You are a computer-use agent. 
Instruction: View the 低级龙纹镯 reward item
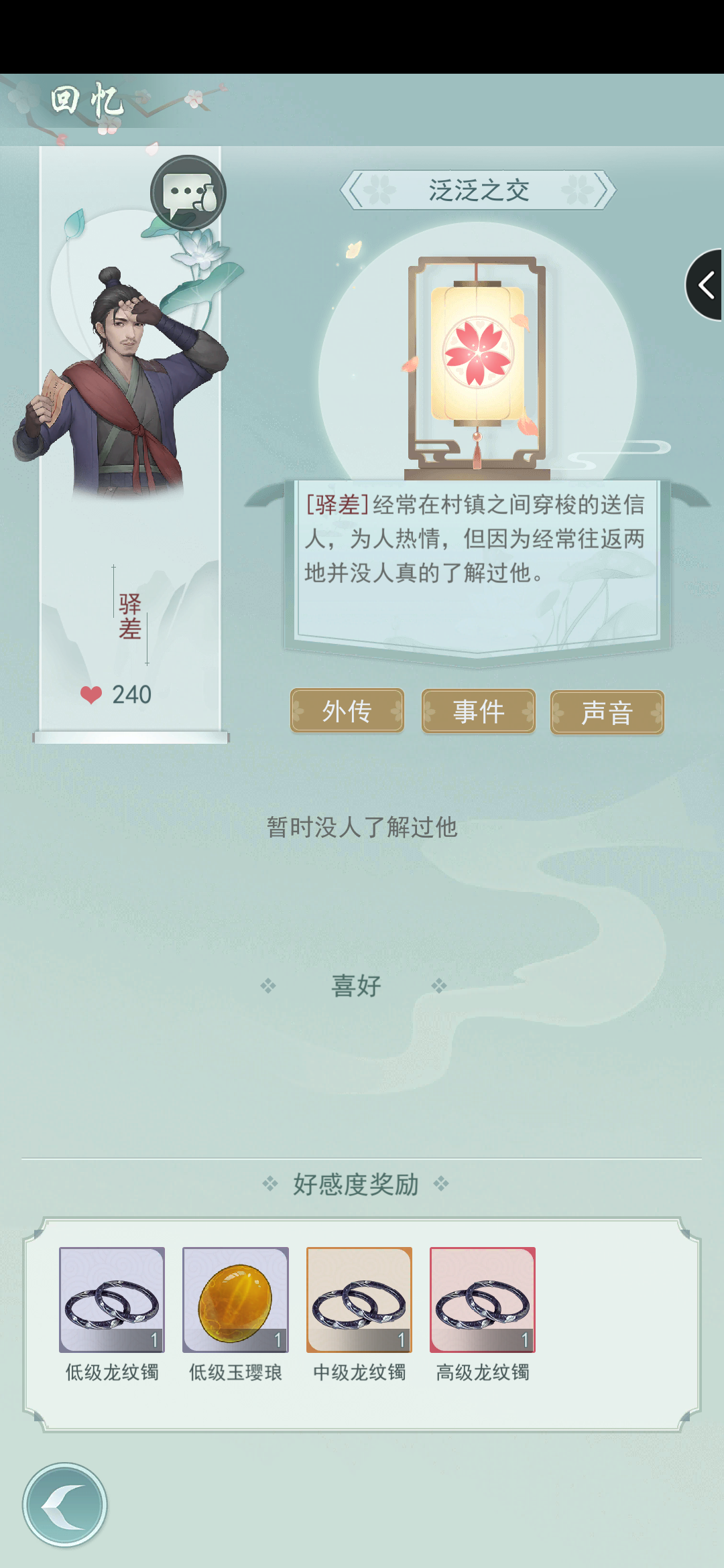[x=112, y=1299]
